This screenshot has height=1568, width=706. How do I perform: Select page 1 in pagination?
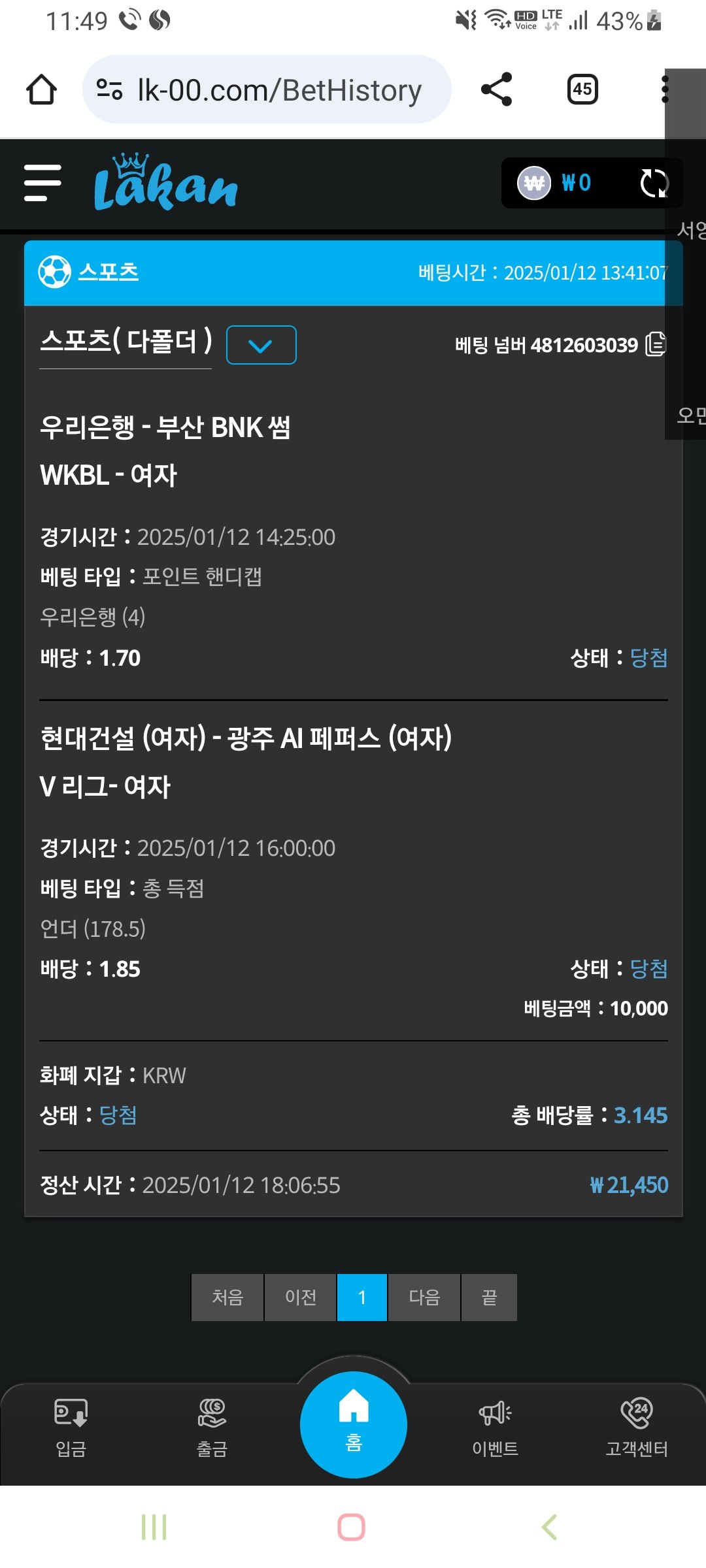pos(362,1297)
